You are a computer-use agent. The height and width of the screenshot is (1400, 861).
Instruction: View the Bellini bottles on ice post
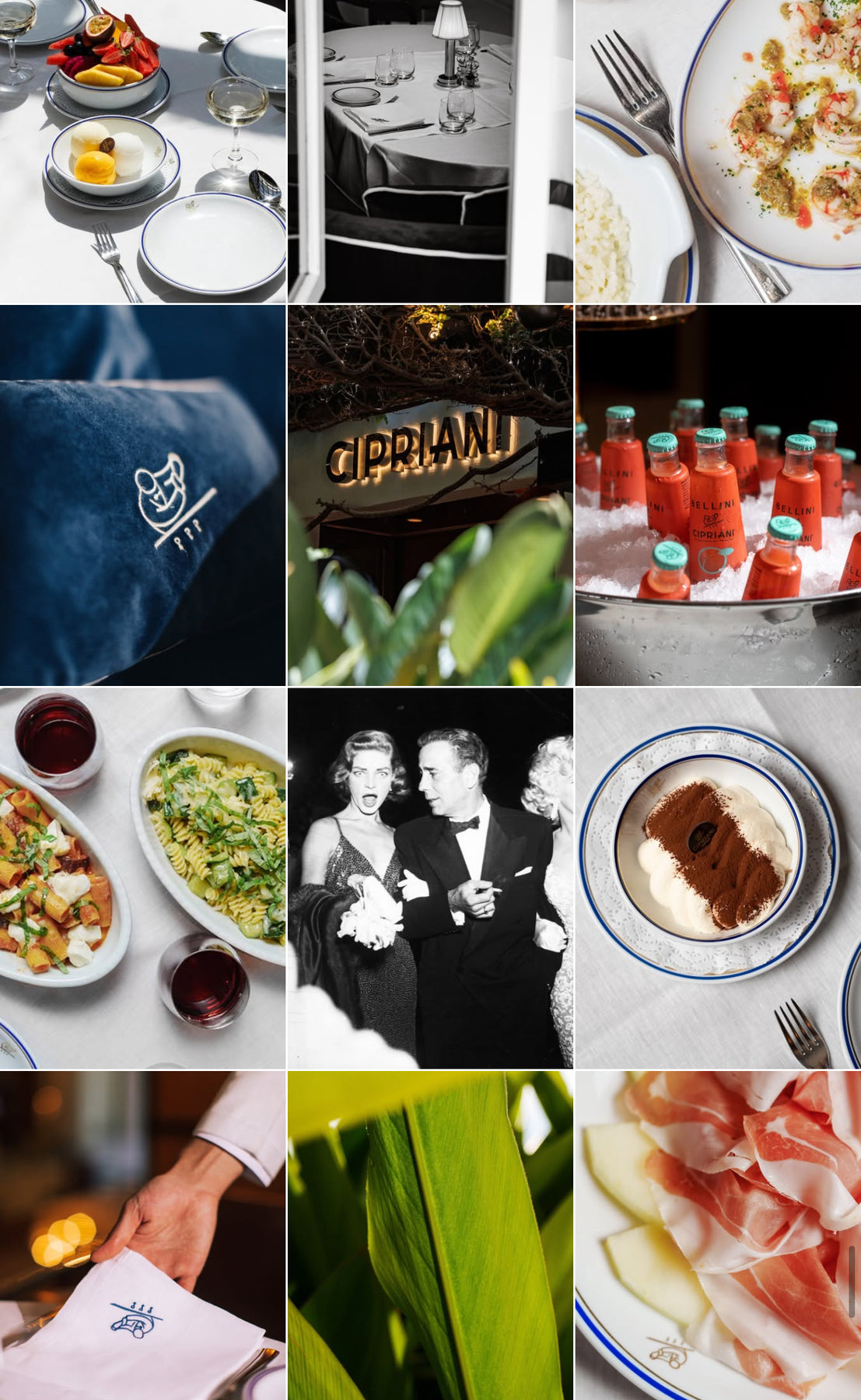click(x=718, y=495)
